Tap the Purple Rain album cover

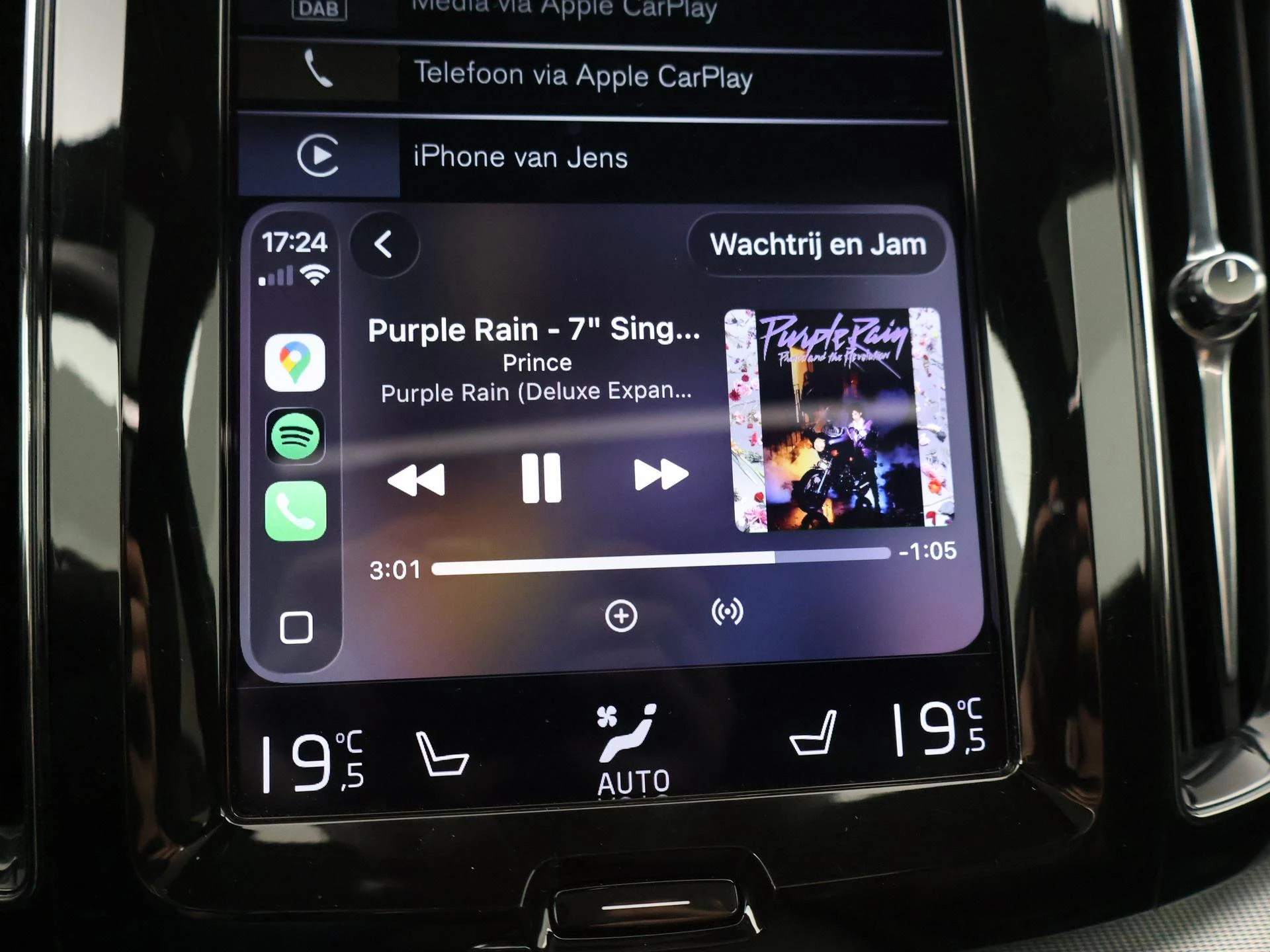(840, 420)
